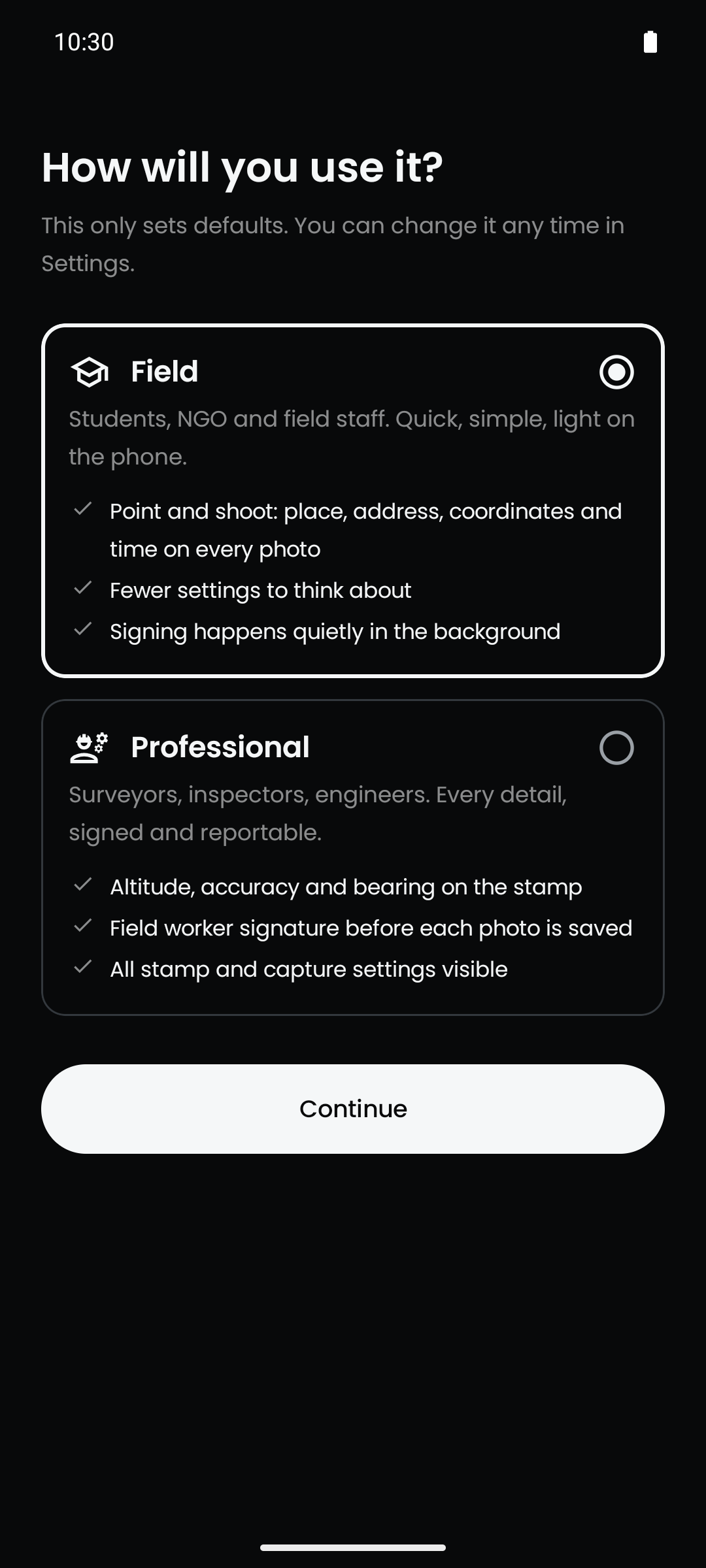
Task: Select the Field usage card
Action: click(x=353, y=500)
